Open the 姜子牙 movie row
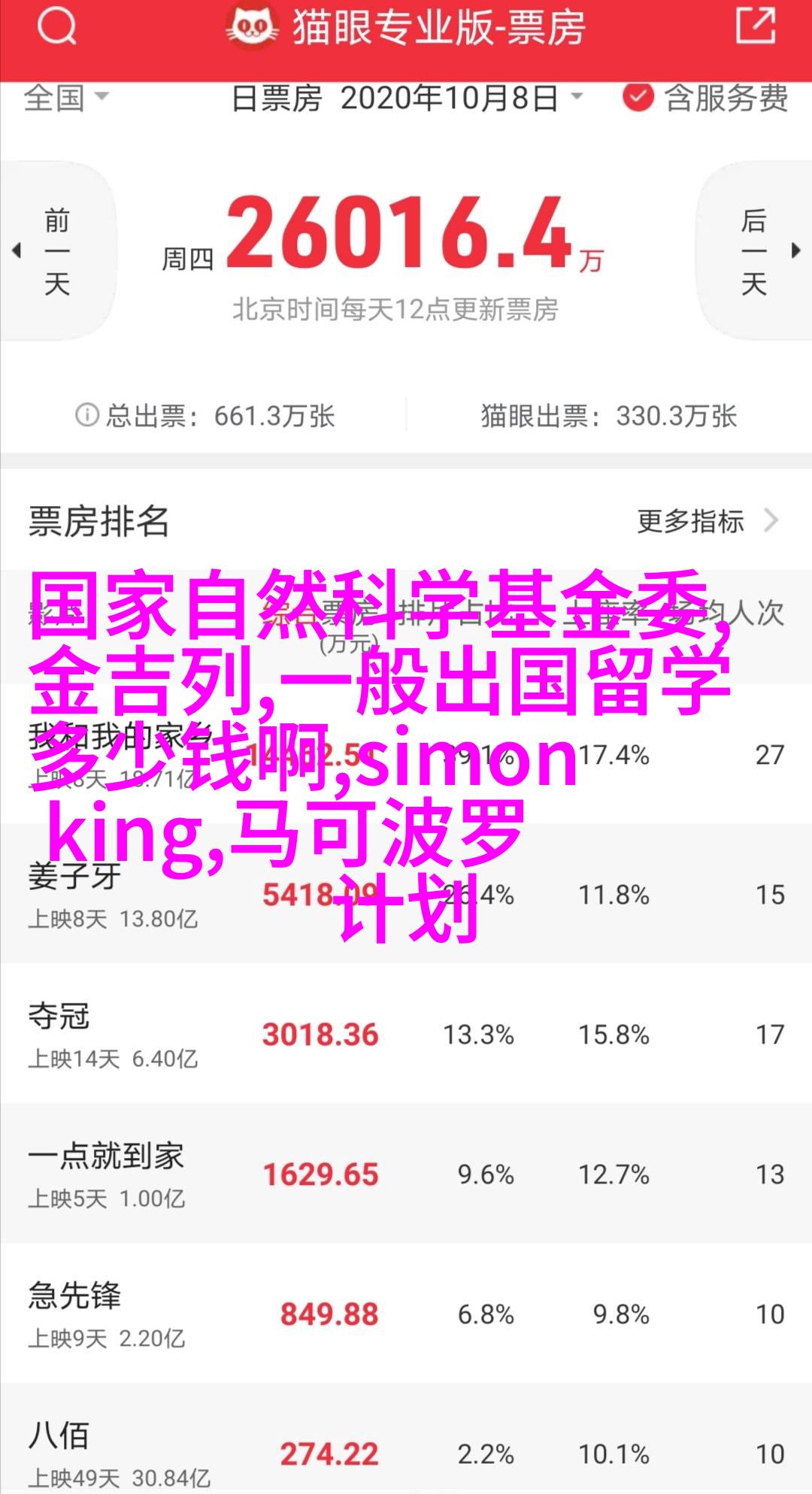This screenshot has height=1494, width=812. pos(406,893)
